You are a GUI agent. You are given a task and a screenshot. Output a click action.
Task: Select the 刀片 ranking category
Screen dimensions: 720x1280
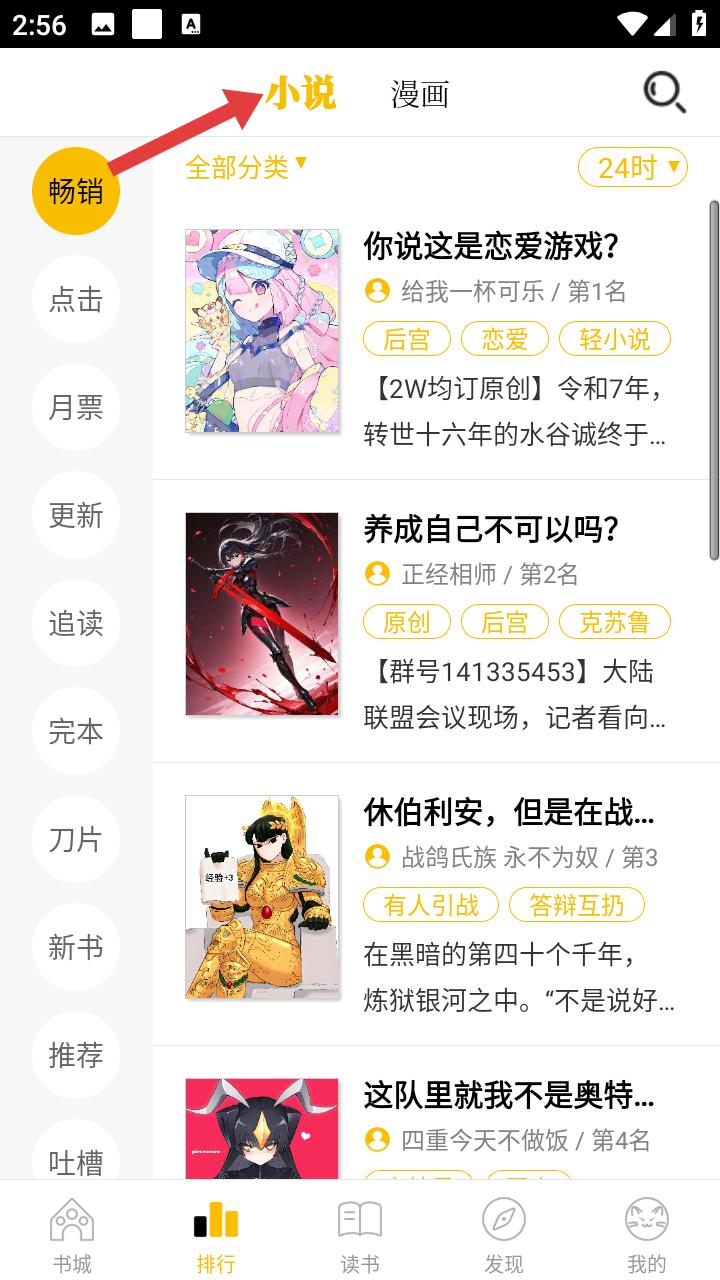[76, 840]
